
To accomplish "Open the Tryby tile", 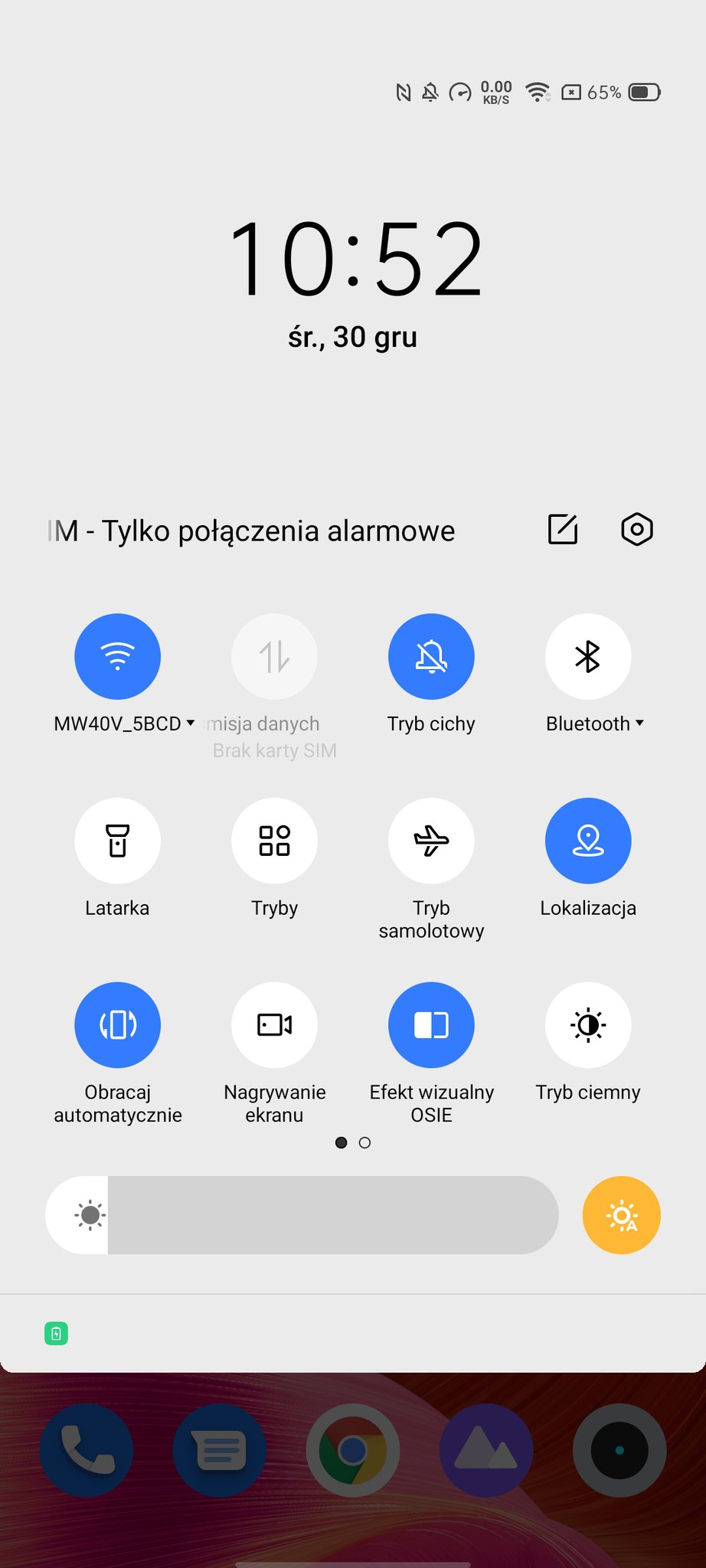I will (x=274, y=841).
